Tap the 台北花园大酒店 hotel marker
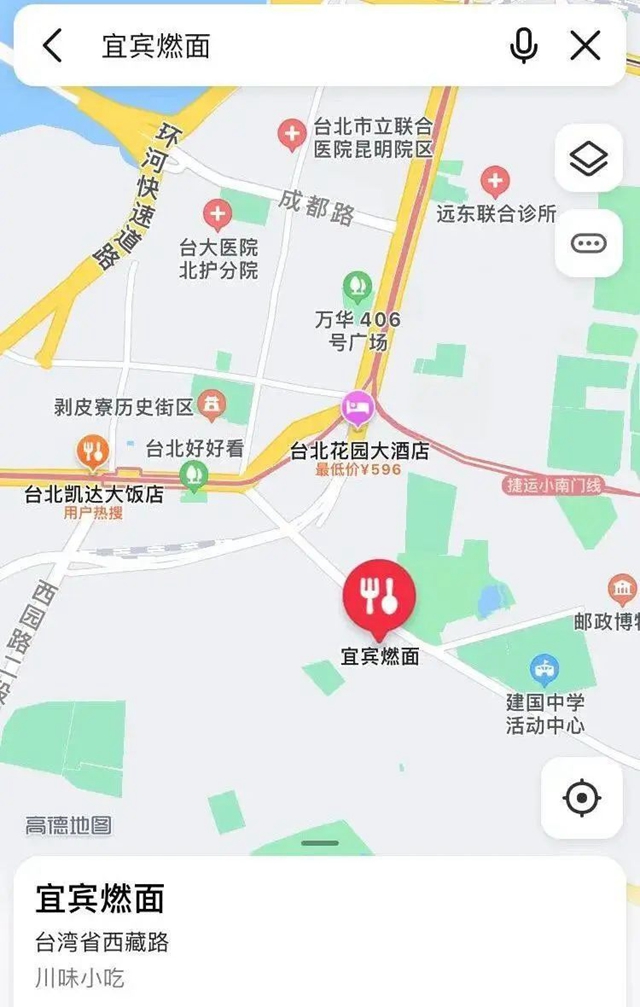This screenshot has width=640, height=1007. click(x=358, y=409)
